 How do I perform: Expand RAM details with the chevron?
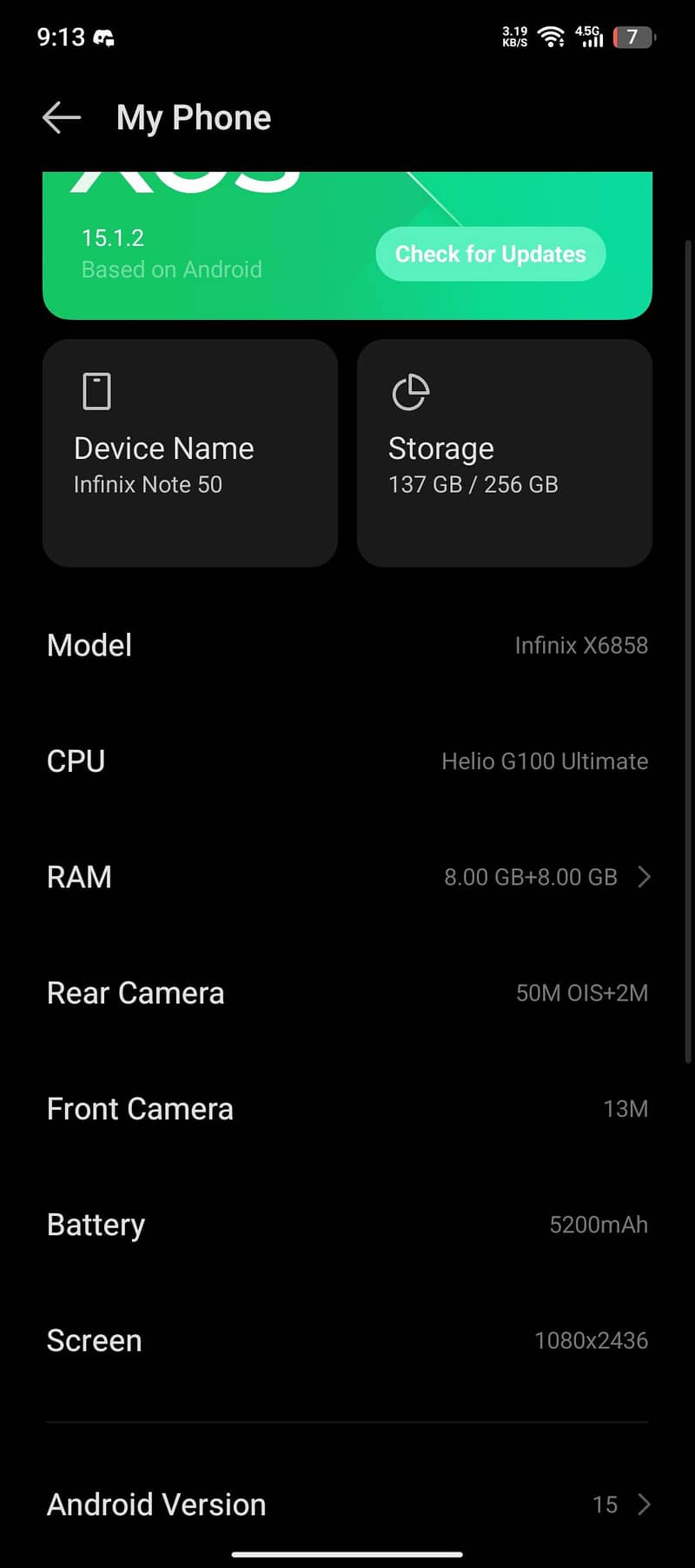click(644, 877)
